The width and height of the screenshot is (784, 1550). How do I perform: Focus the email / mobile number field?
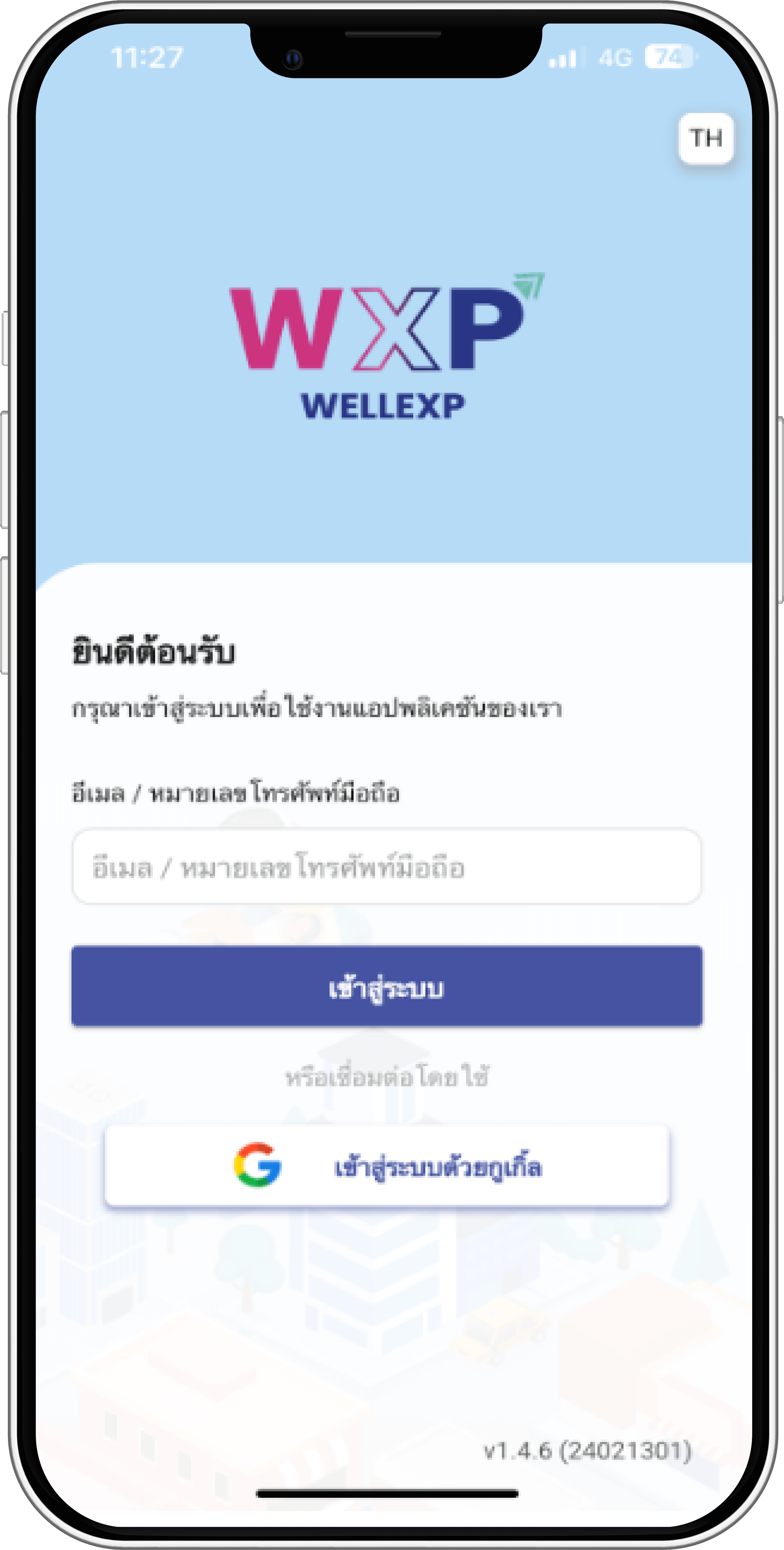pyautogui.click(x=386, y=867)
